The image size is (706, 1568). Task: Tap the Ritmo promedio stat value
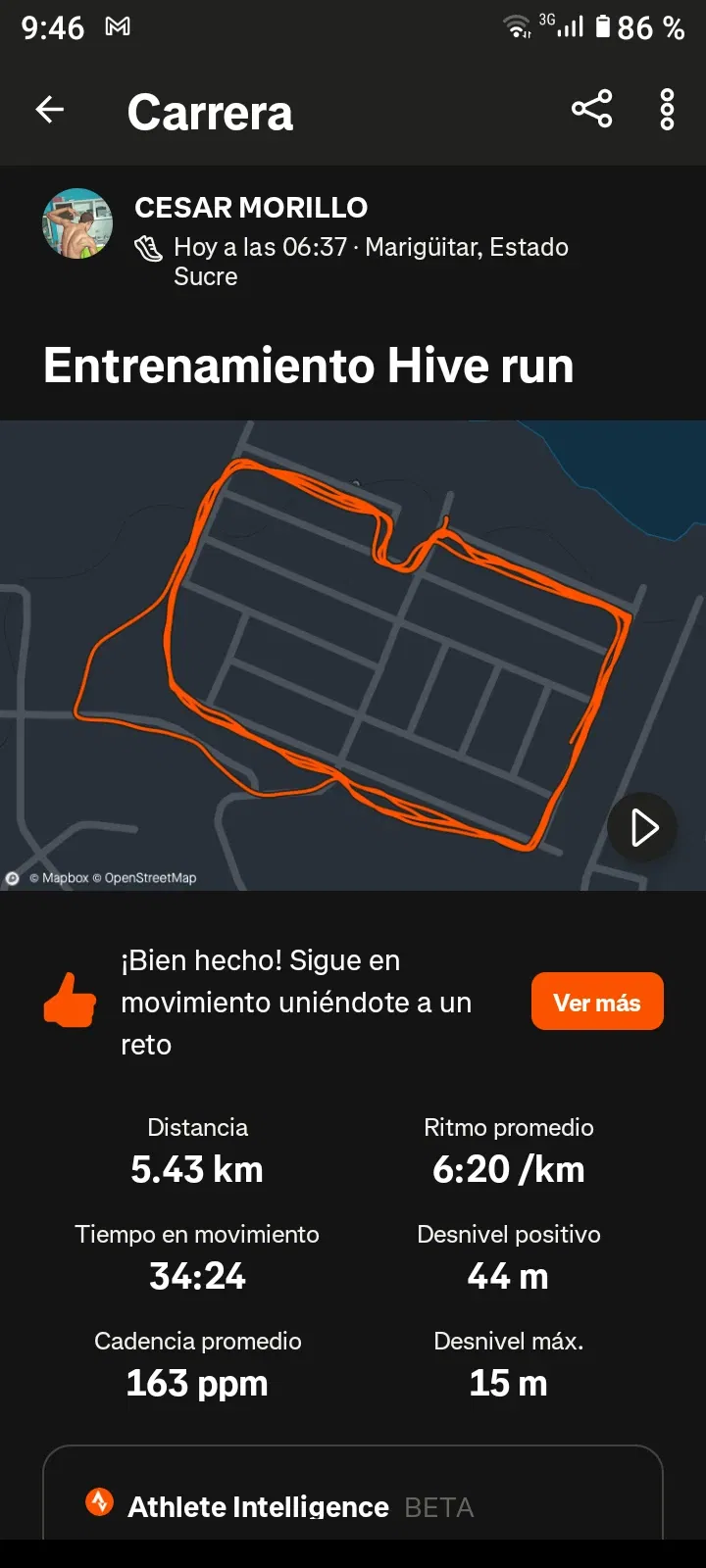pos(509,1168)
